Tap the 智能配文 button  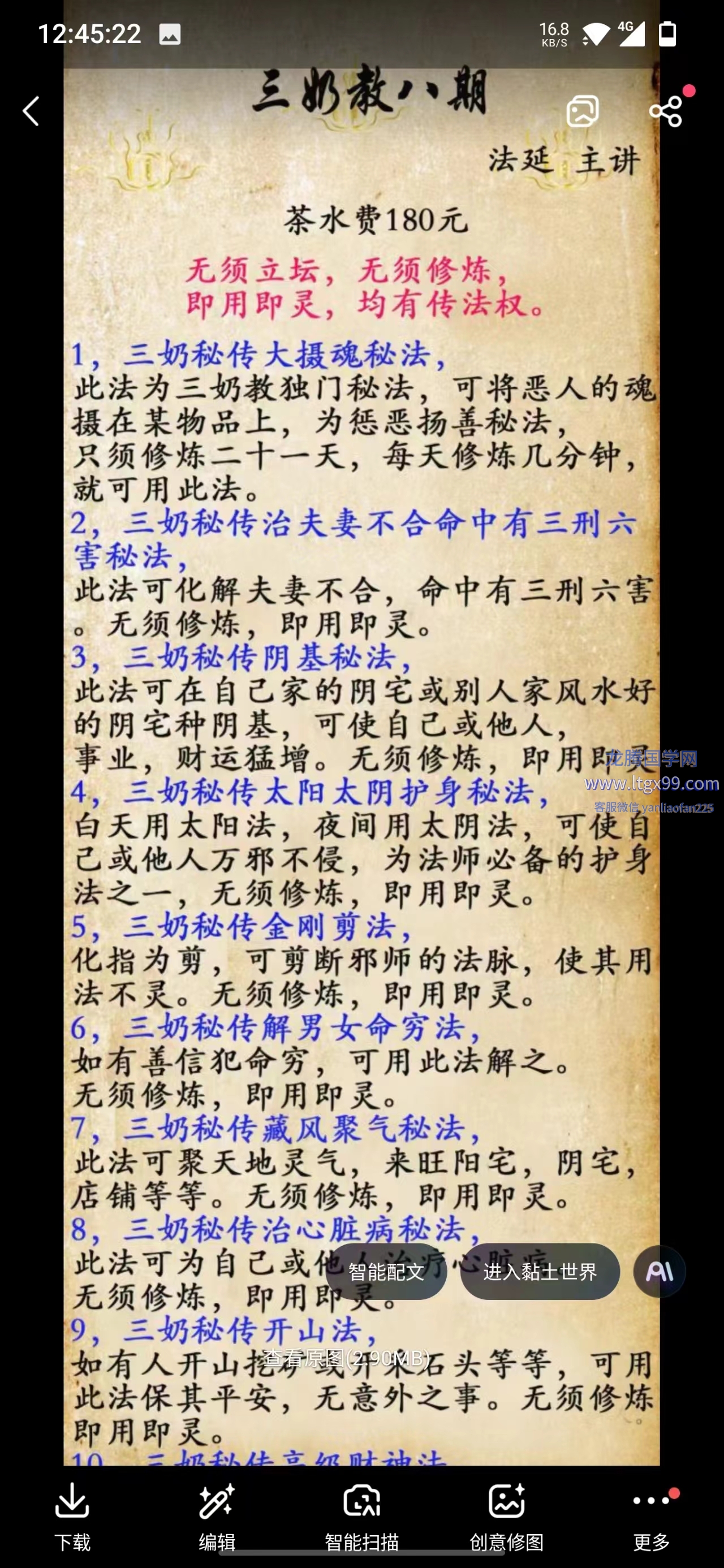(x=386, y=1272)
